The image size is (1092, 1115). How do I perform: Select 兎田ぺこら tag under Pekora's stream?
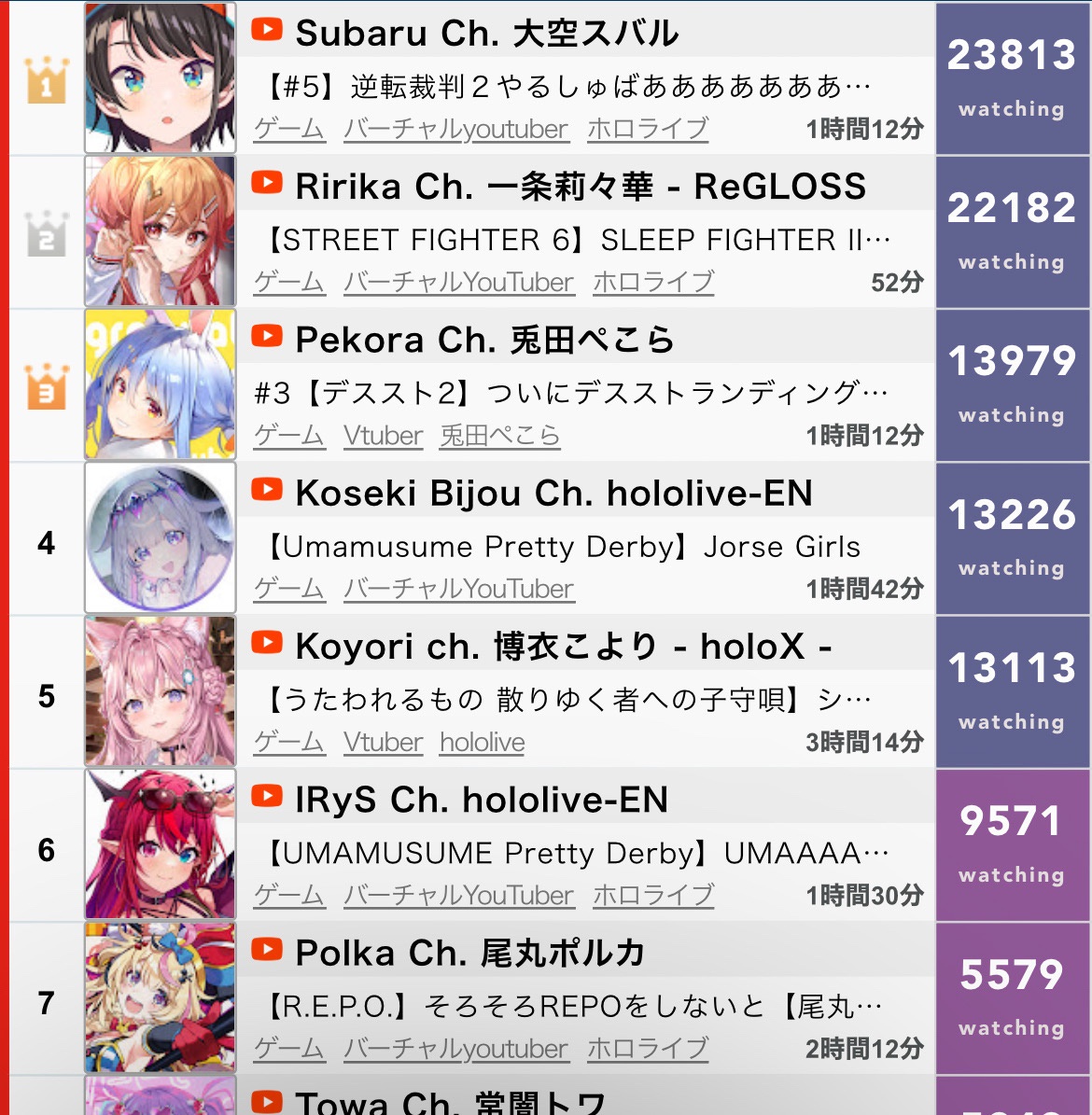499,435
